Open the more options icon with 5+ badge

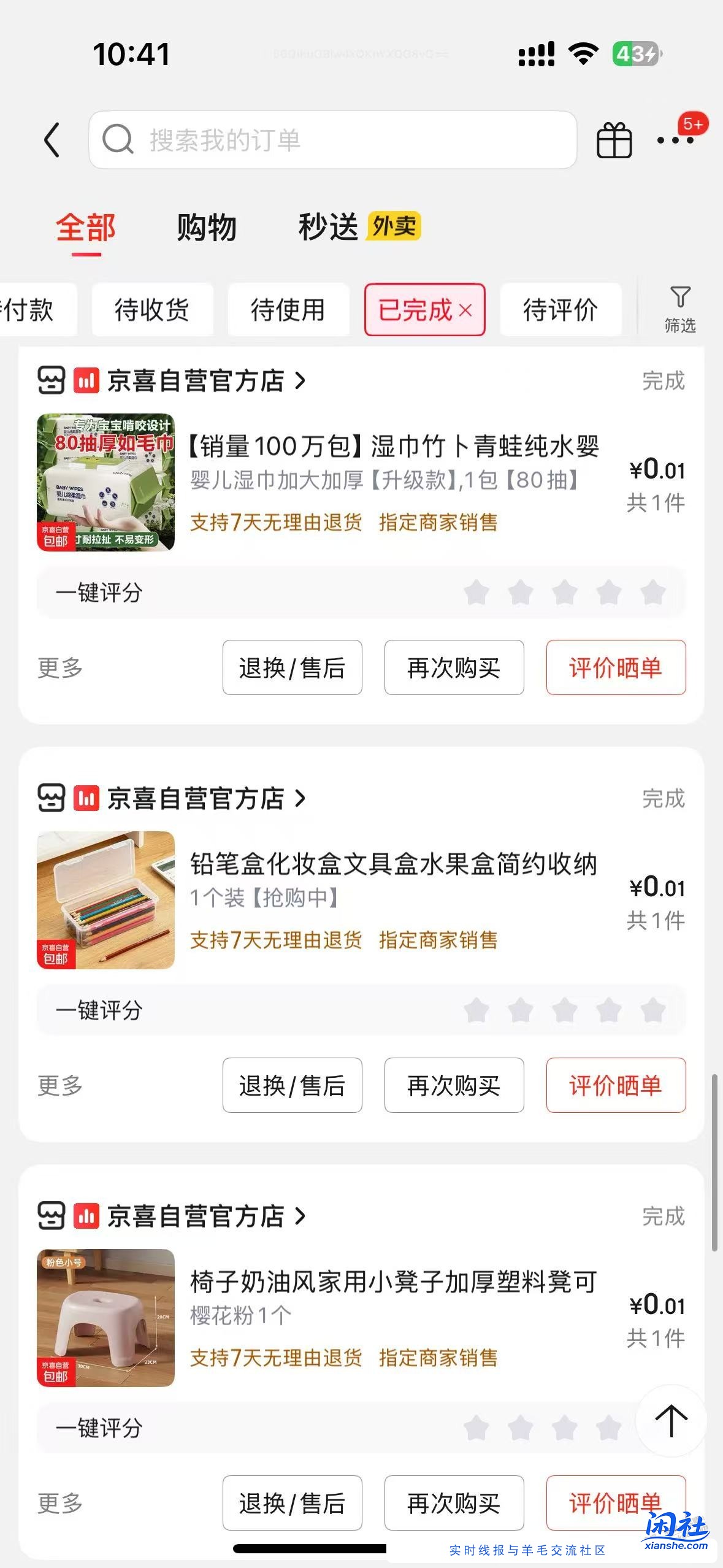click(676, 140)
